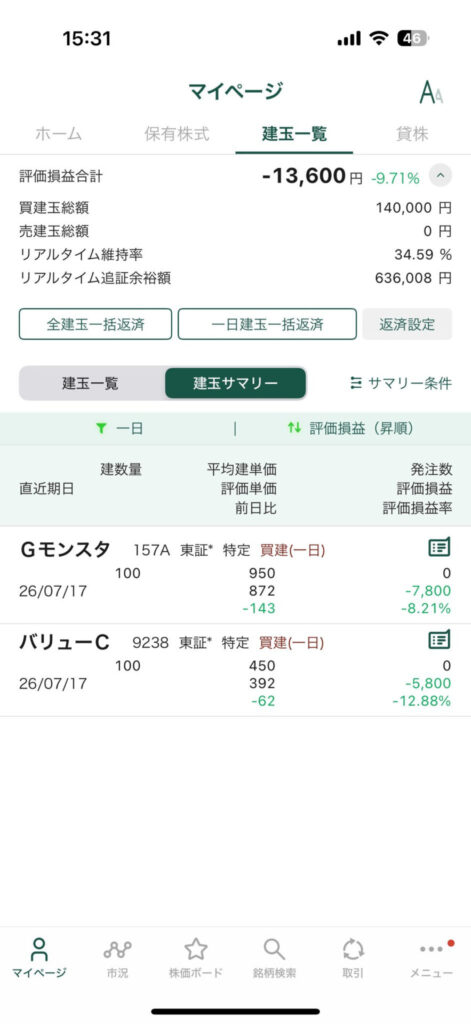Viewport: 471px width, 1024px height.
Task: Tap the order icon for バリューC
Action: coord(440,640)
